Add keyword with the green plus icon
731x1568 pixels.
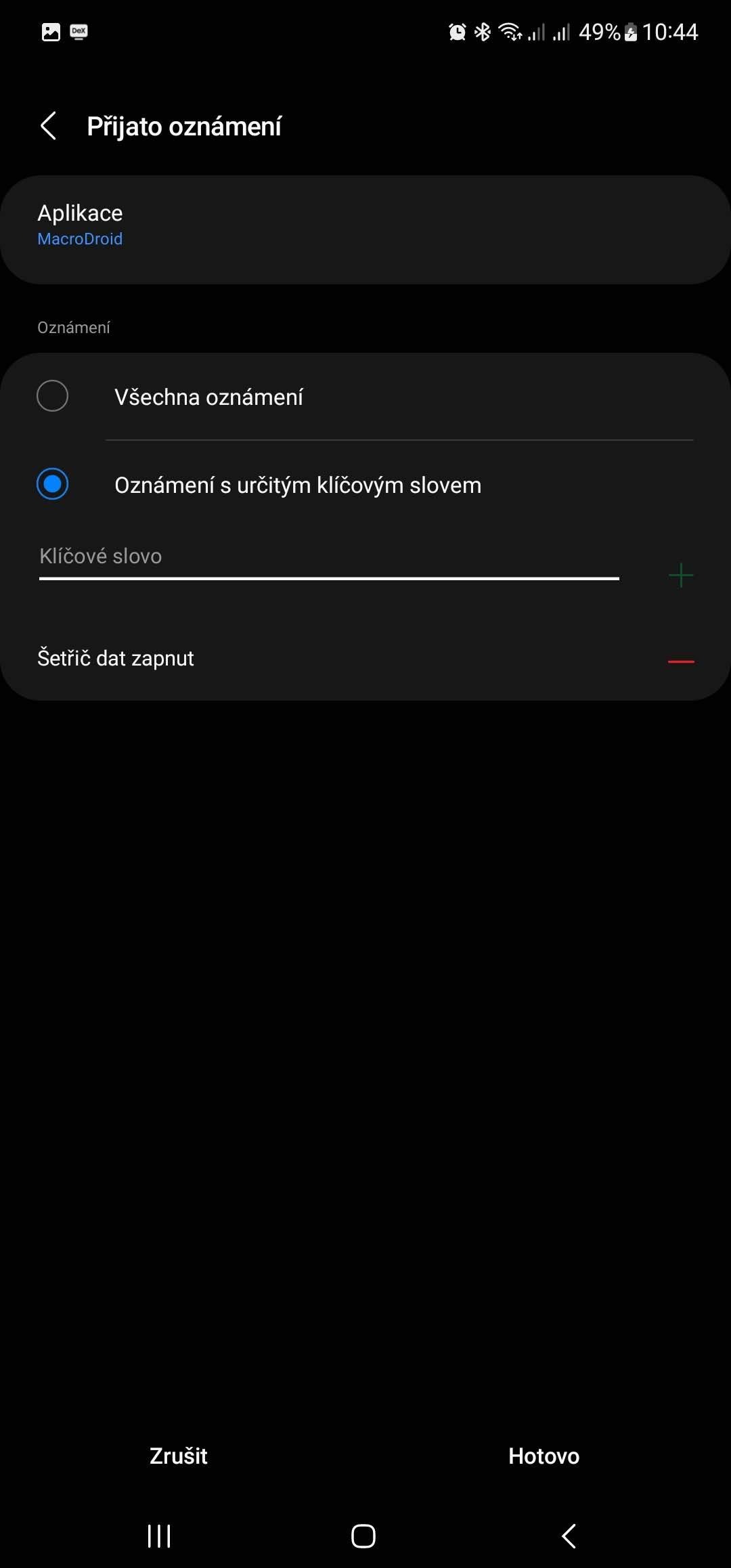[x=680, y=575]
